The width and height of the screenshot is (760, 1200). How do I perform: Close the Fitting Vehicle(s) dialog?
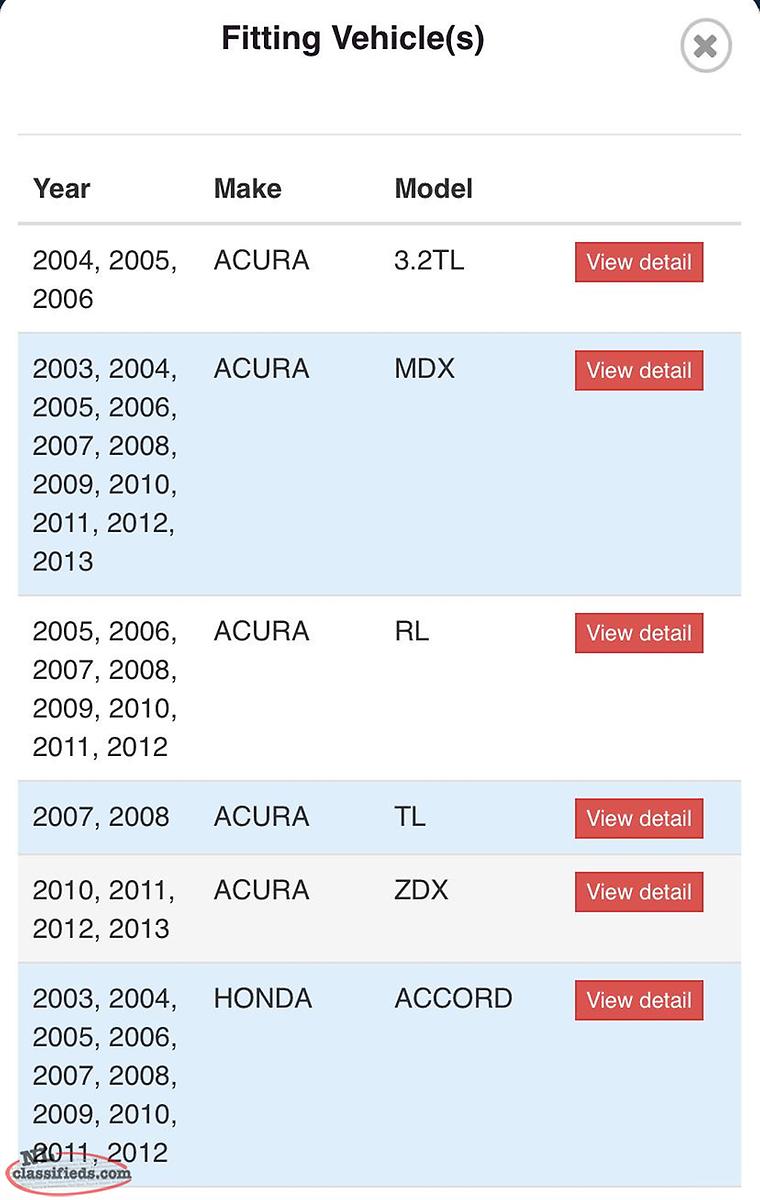[x=705, y=46]
